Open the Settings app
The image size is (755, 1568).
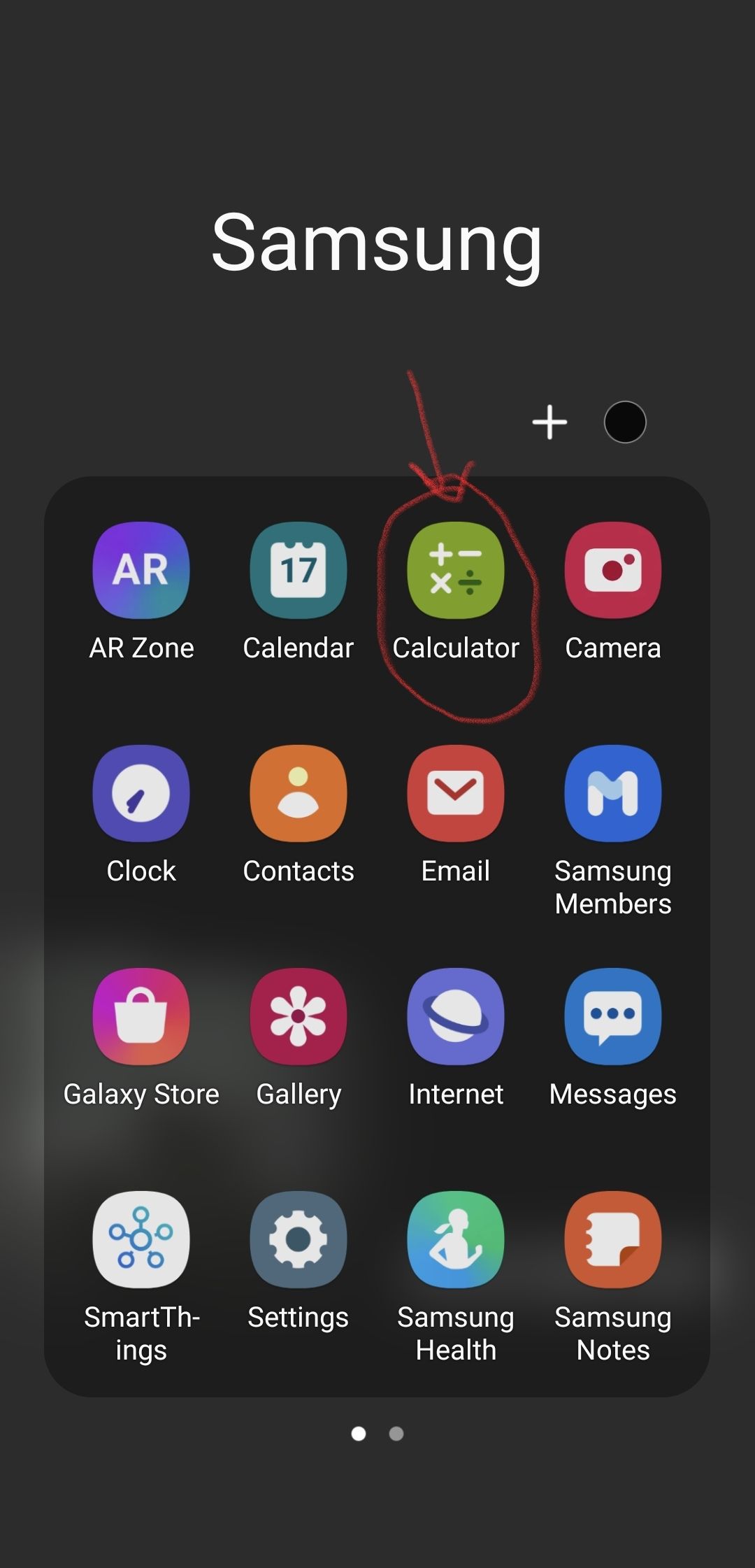pyautogui.click(x=299, y=1239)
